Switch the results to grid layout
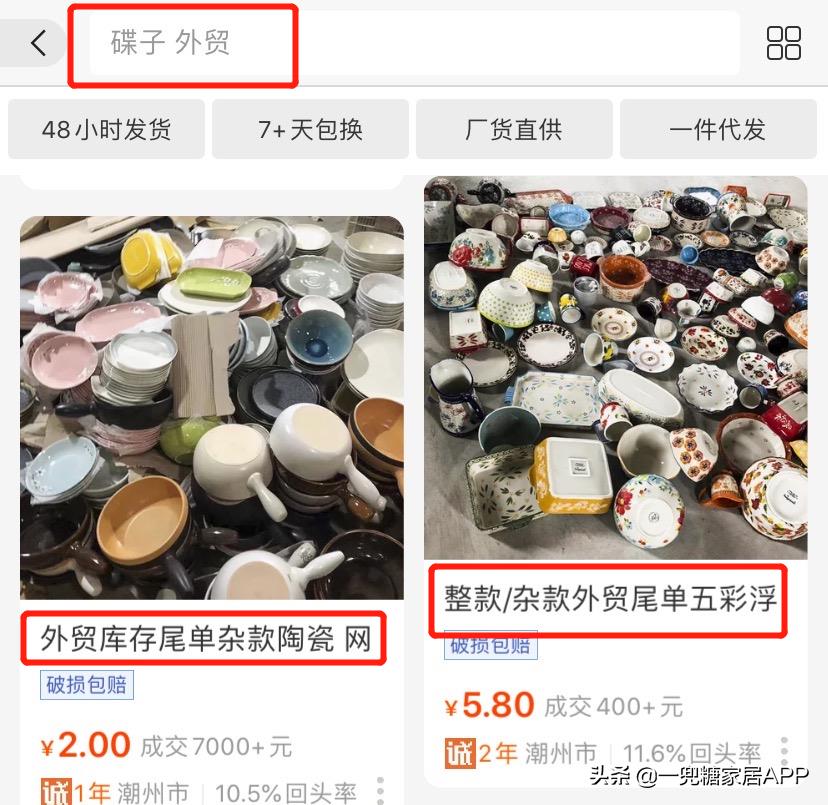Viewport: 828px width, 805px height. click(783, 43)
